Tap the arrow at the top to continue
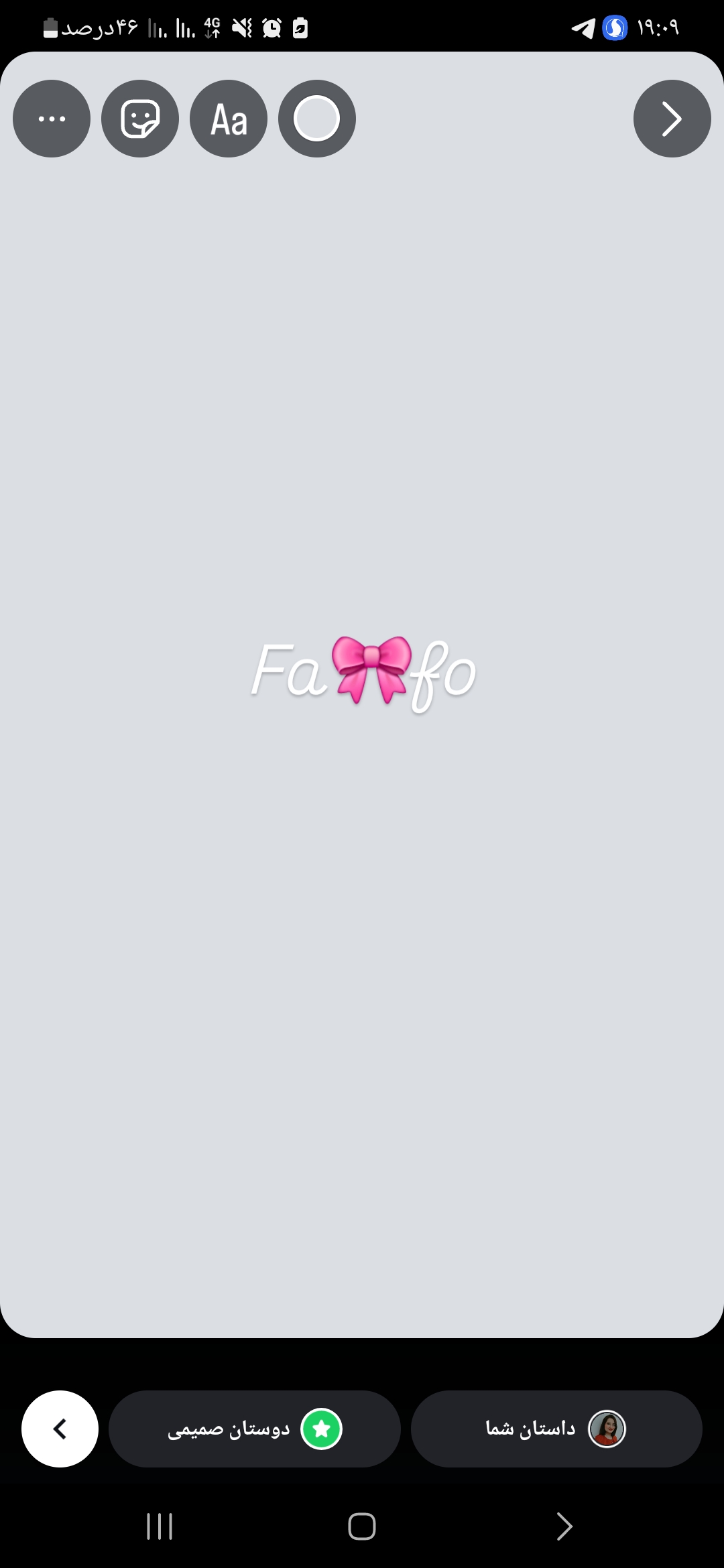 click(672, 119)
